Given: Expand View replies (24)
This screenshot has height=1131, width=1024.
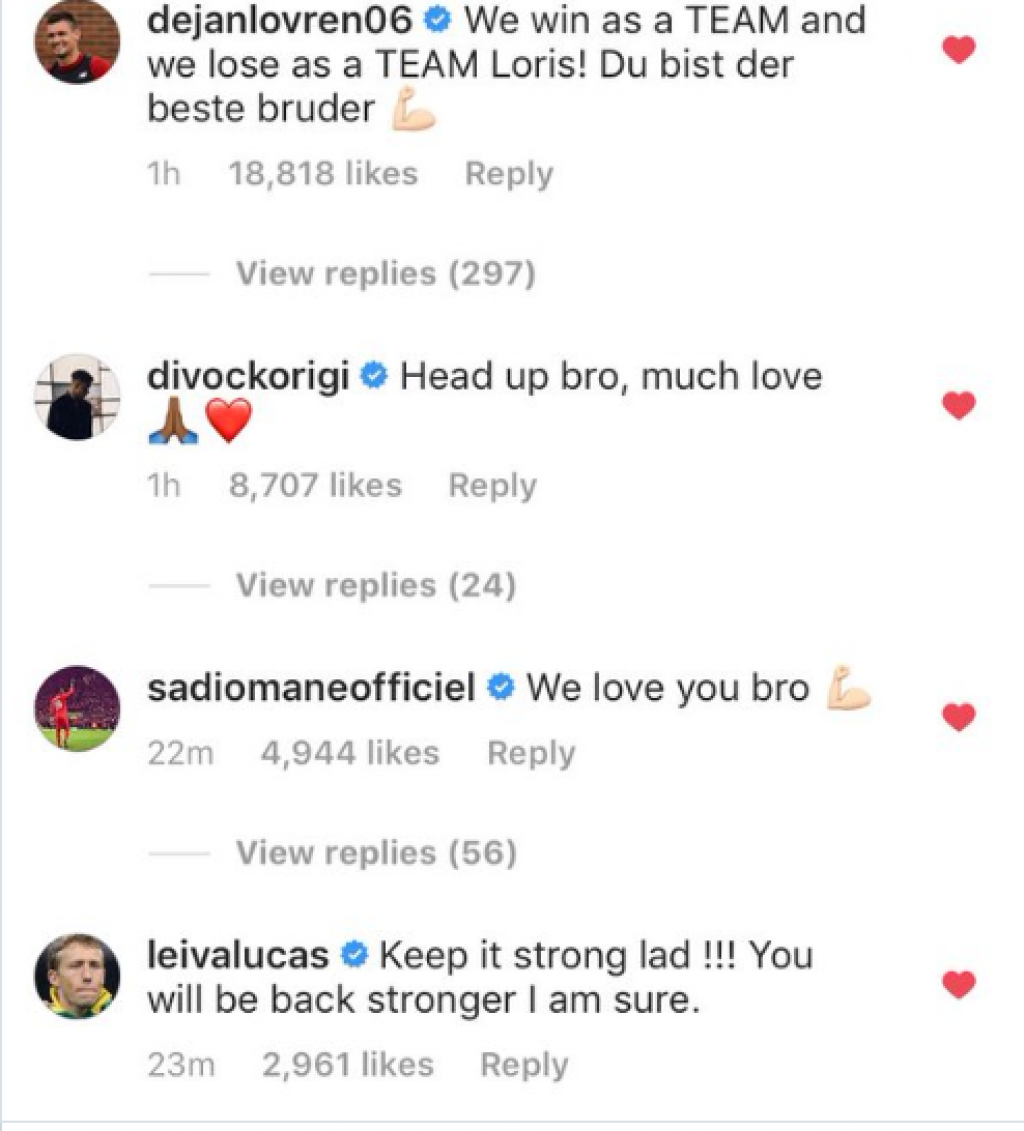Looking at the screenshot, I should [x=375, y=585].
